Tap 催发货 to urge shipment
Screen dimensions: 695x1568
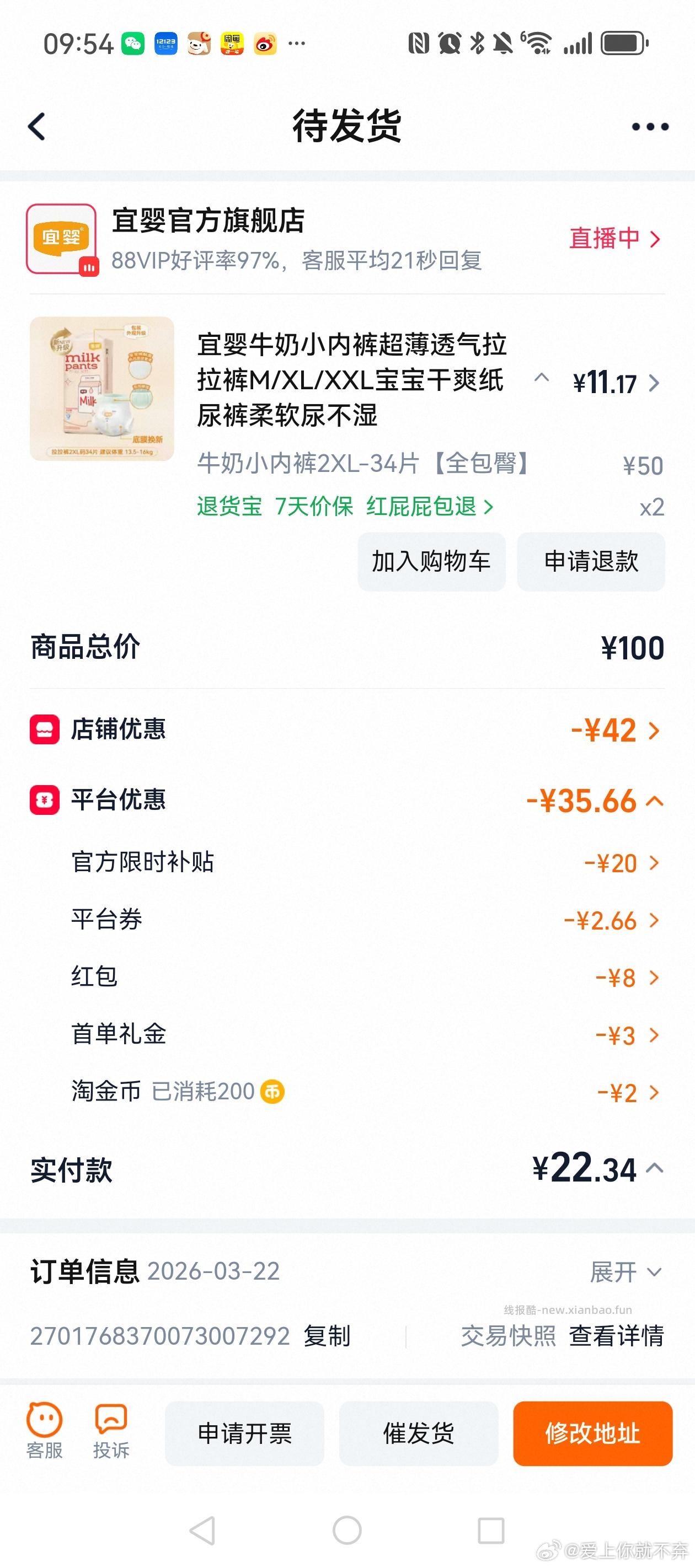pos(419,1433)
